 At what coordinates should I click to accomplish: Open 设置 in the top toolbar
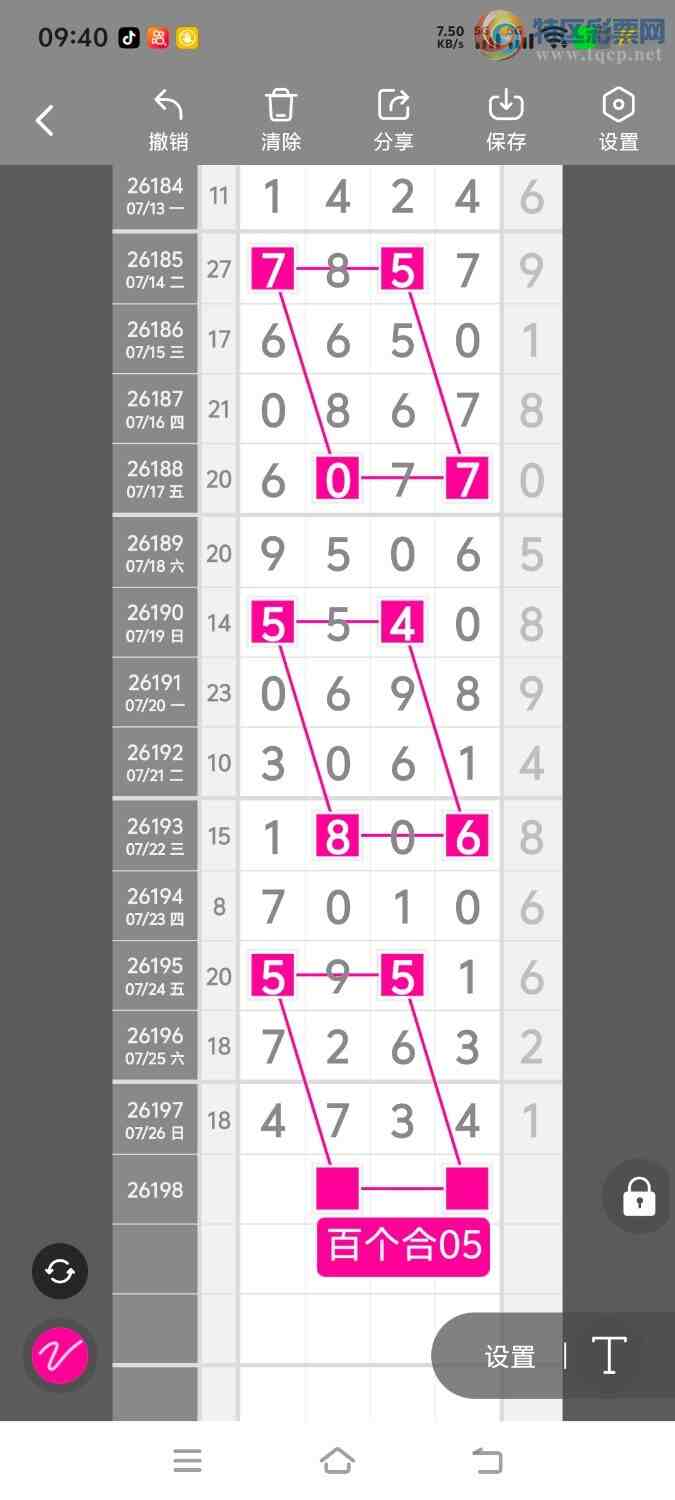coord(618,120)
